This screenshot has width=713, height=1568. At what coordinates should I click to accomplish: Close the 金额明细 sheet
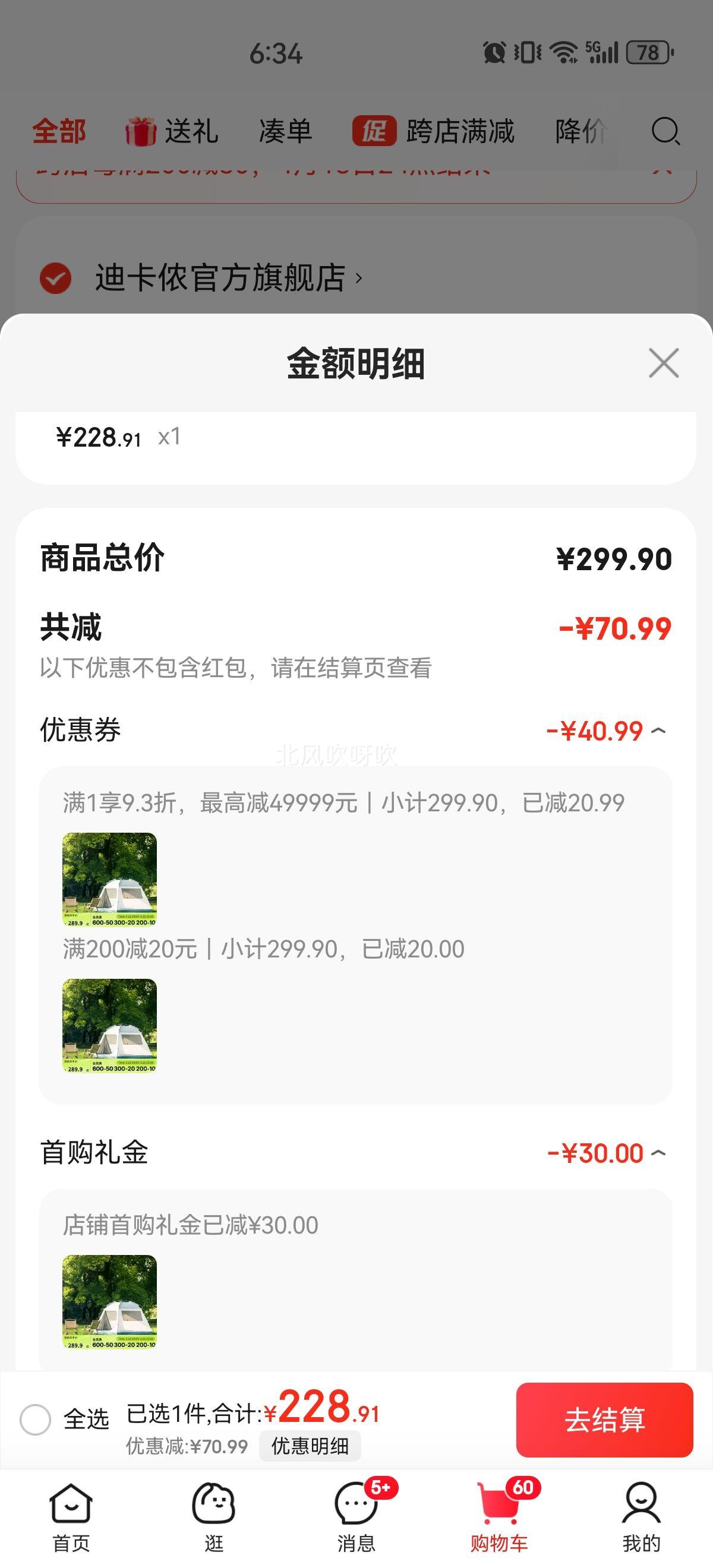[x=663, y=363]
